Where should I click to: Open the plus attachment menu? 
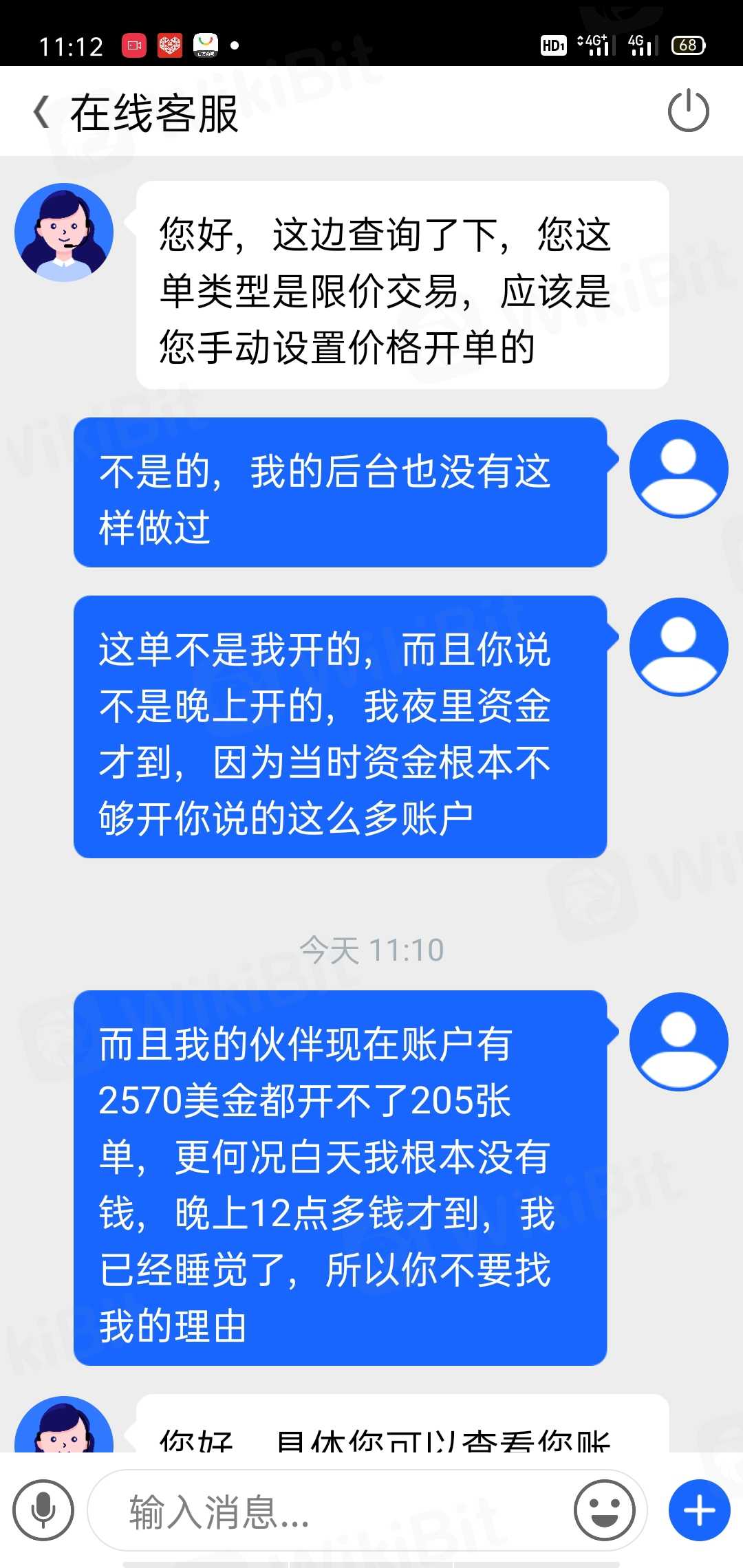point(699,1510)
